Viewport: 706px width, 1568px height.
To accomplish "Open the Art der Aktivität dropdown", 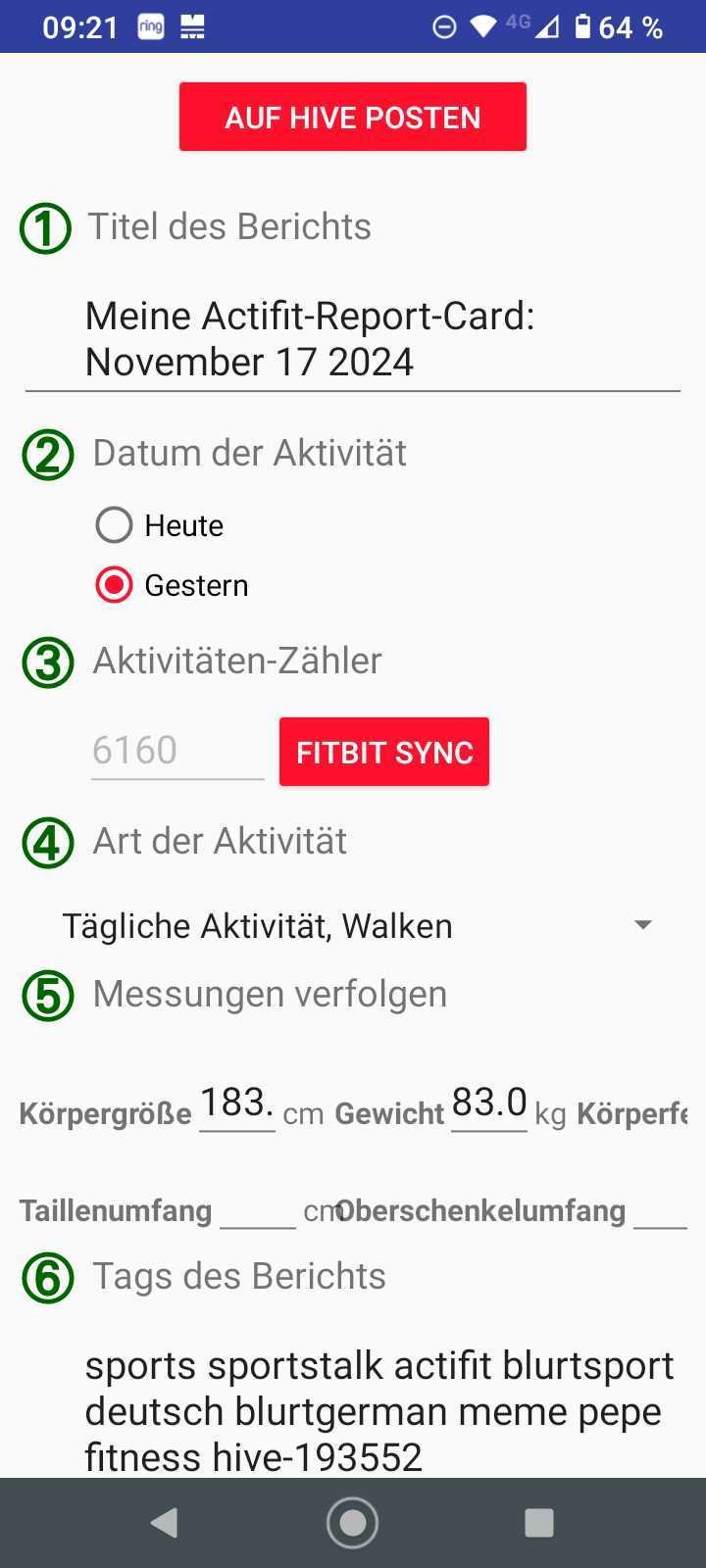I will 353,925.
